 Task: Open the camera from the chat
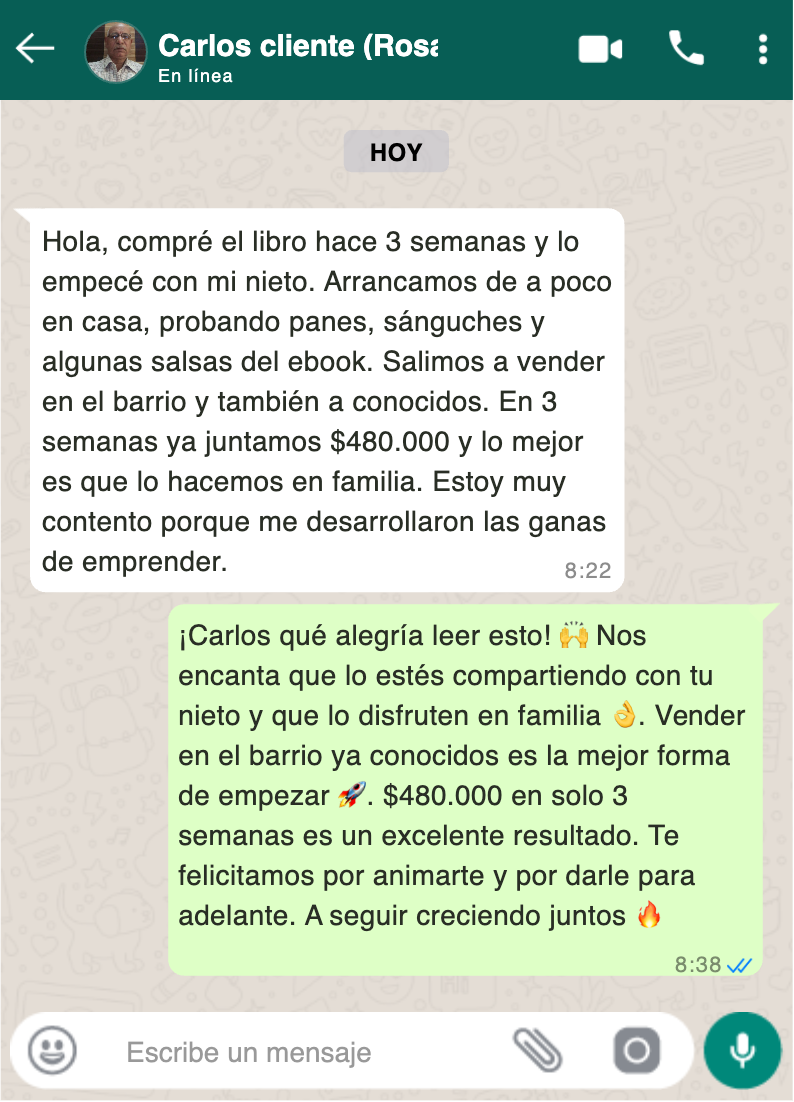point(637,1051)
